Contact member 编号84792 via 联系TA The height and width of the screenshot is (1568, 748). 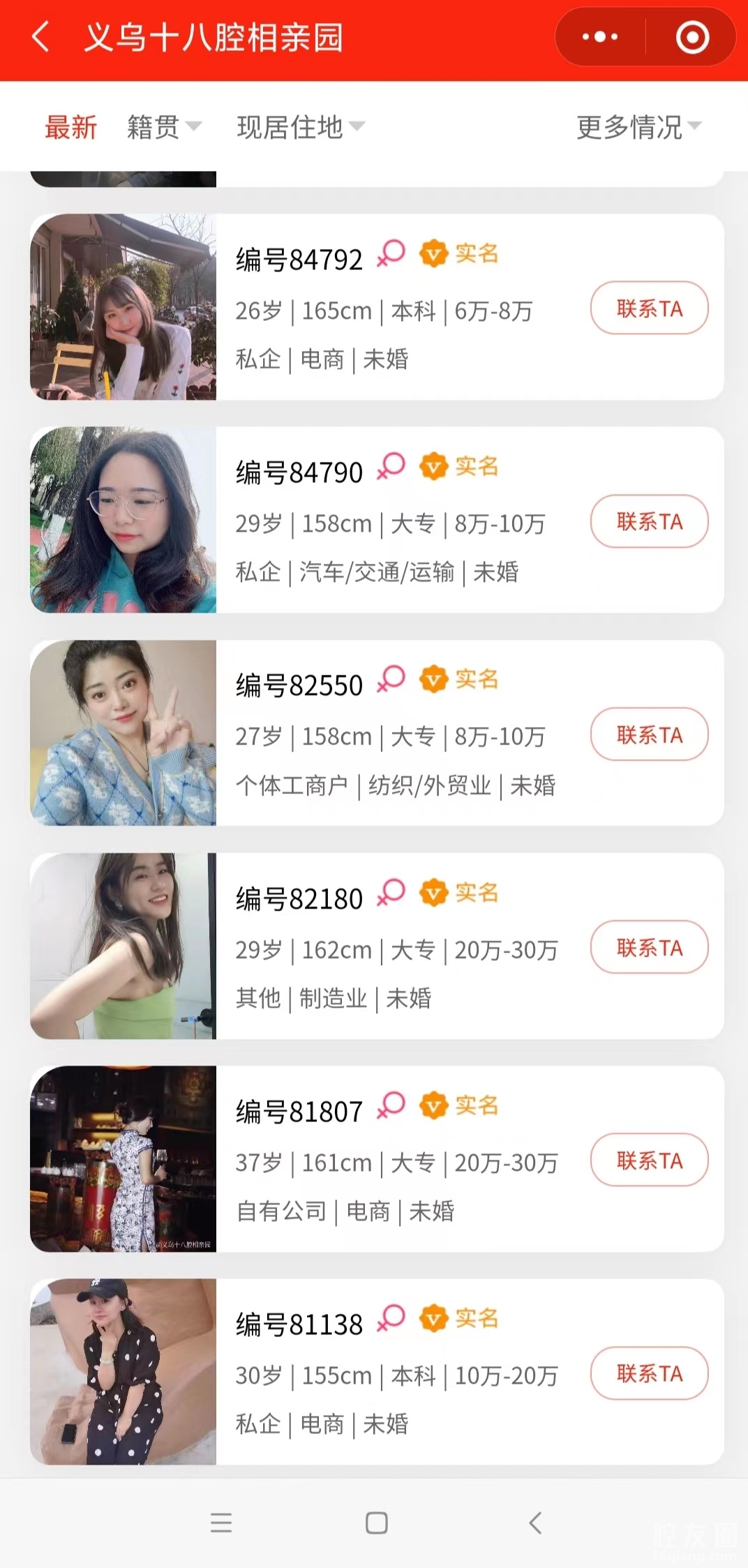(x=649, y=308)
